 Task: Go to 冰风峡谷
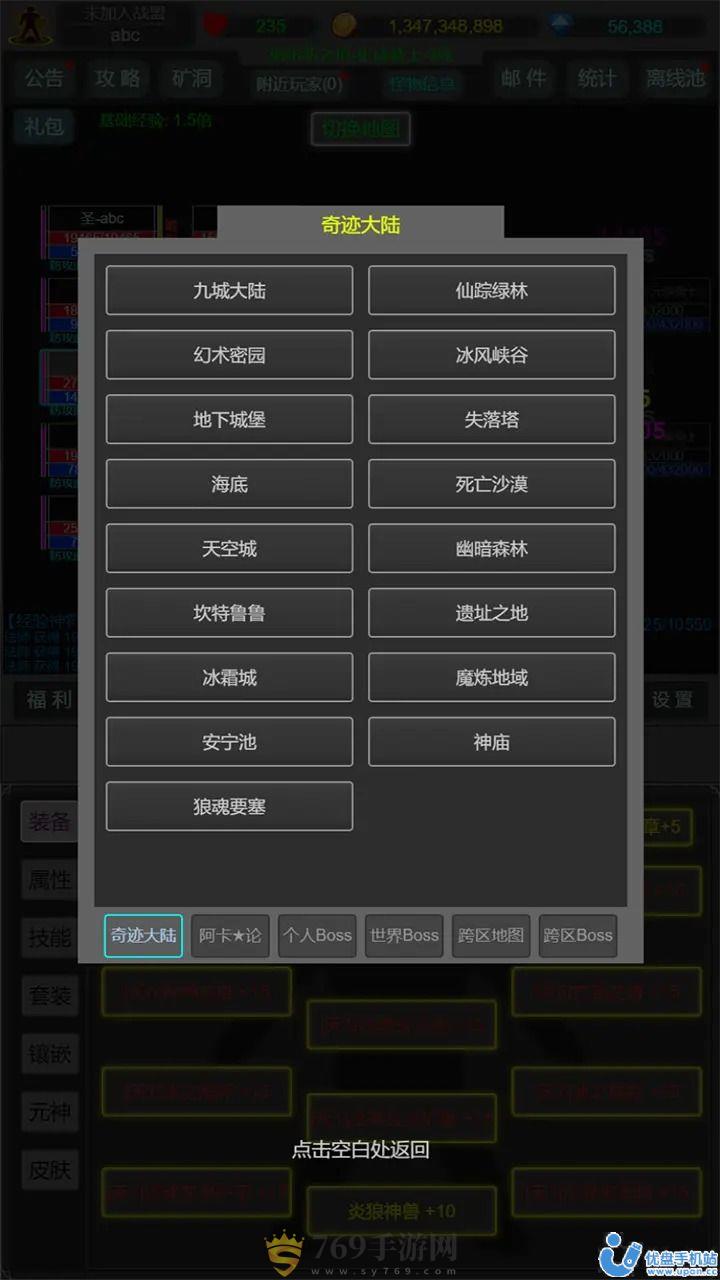point(491,355)
